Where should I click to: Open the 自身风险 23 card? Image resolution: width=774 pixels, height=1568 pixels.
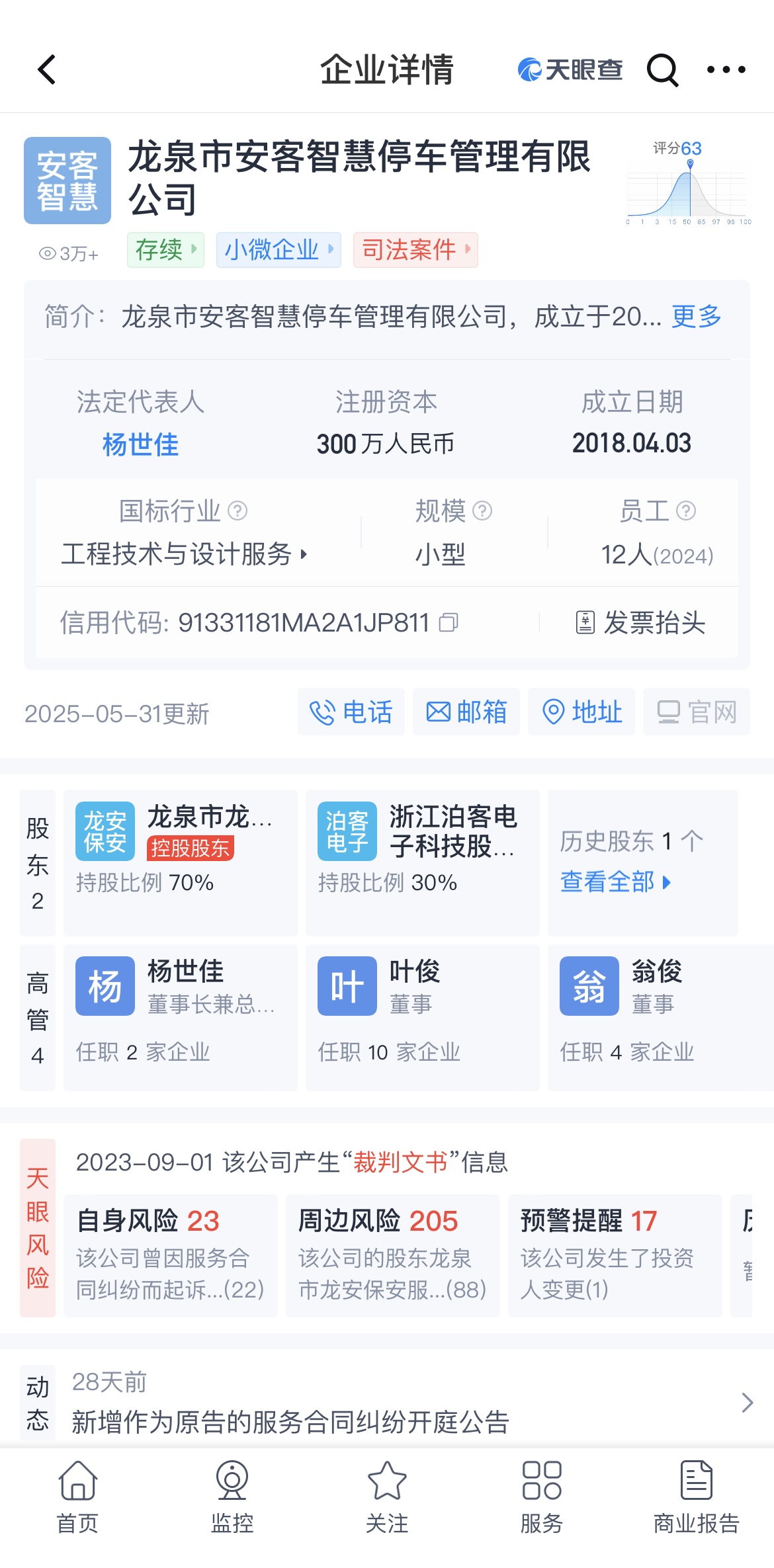[x=170, y=1255]
